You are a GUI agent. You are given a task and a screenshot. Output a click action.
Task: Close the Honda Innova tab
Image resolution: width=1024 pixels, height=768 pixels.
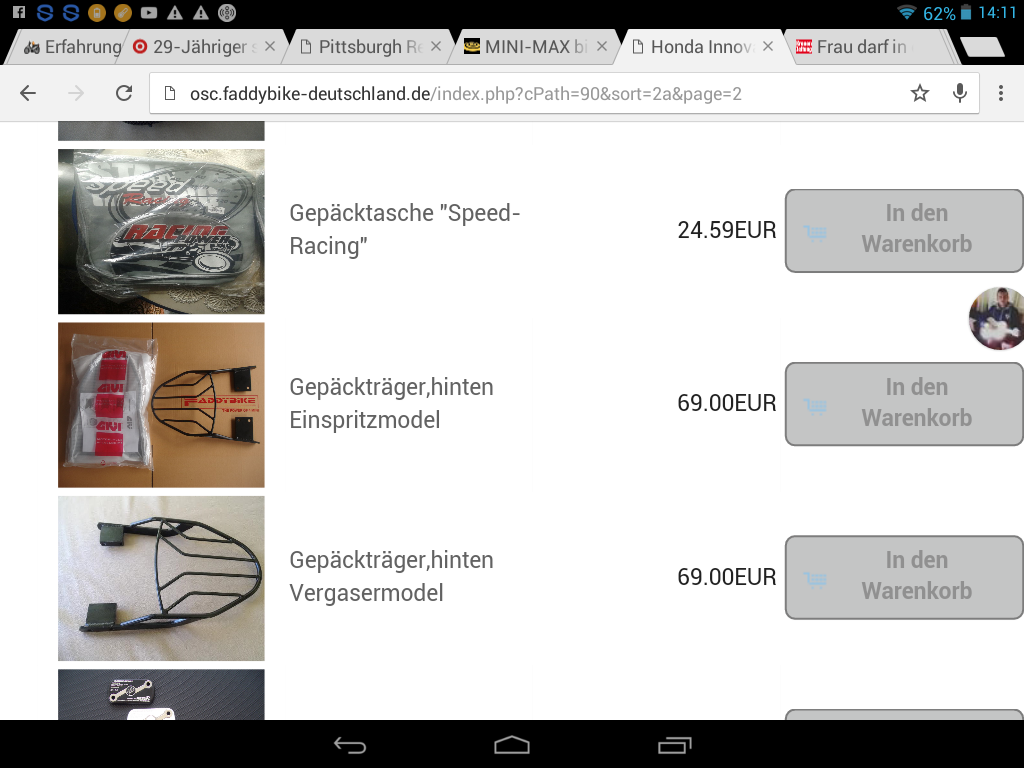(768, 47)
